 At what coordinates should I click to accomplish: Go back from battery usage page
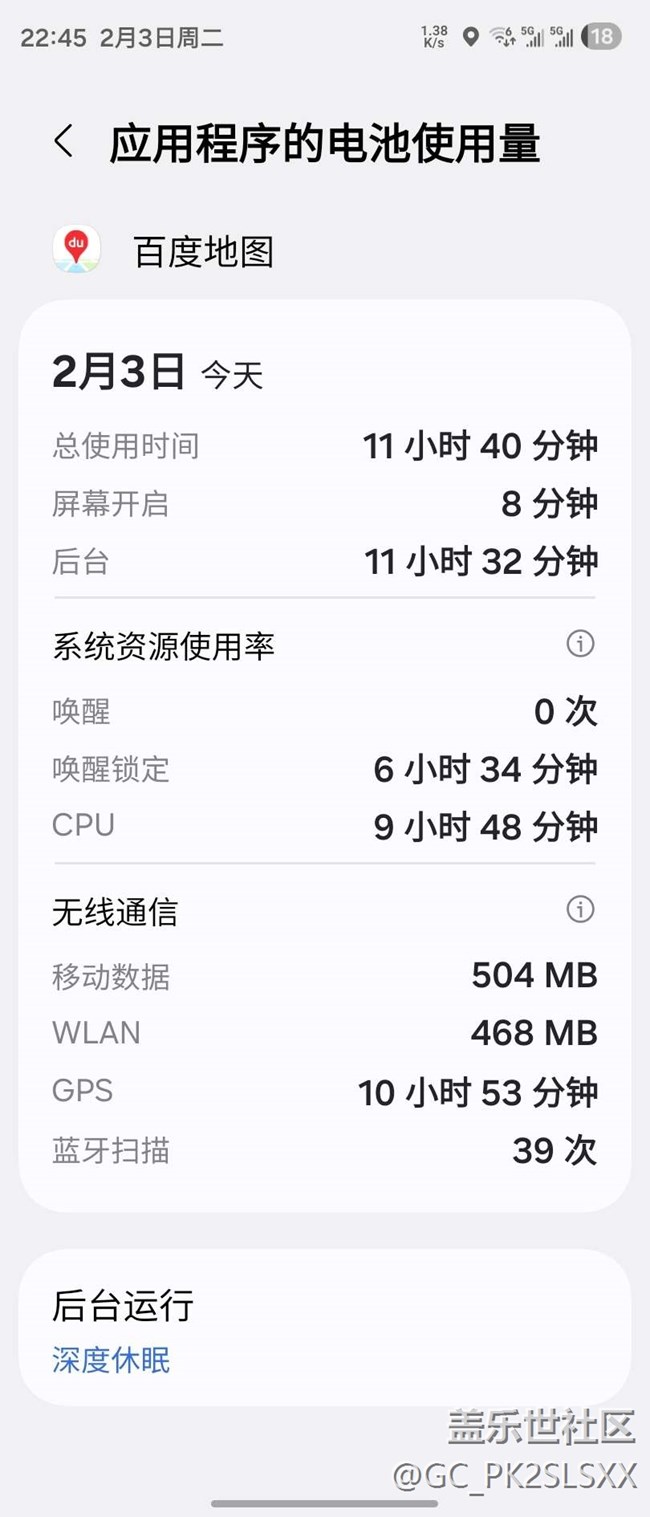pos(64,142)
